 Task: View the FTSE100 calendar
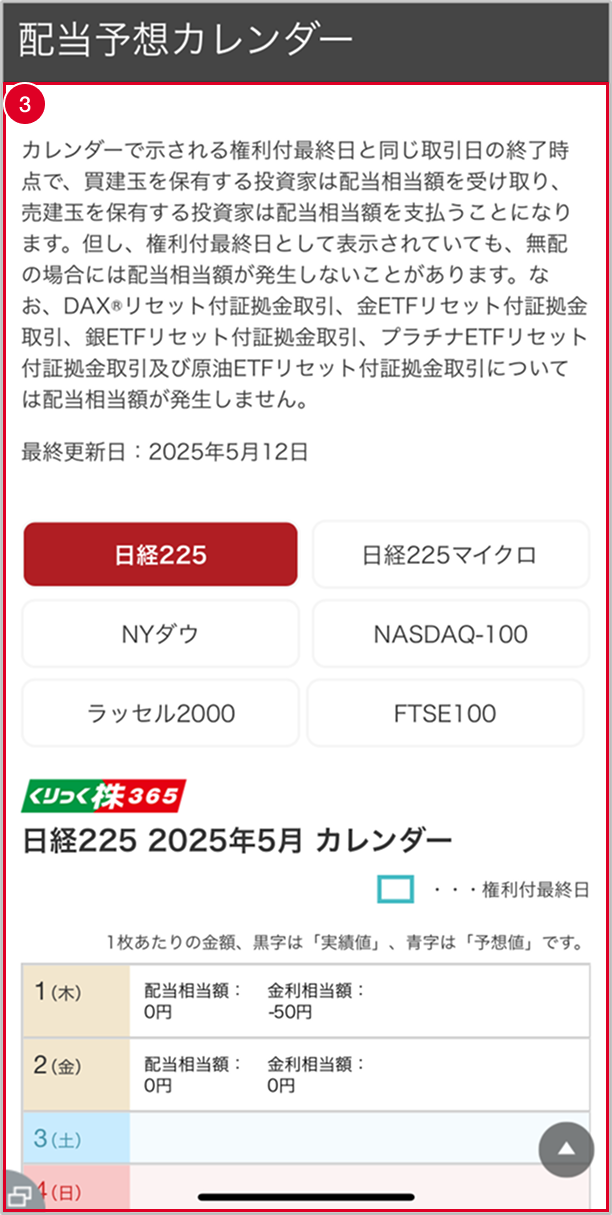tap(445, 713)
